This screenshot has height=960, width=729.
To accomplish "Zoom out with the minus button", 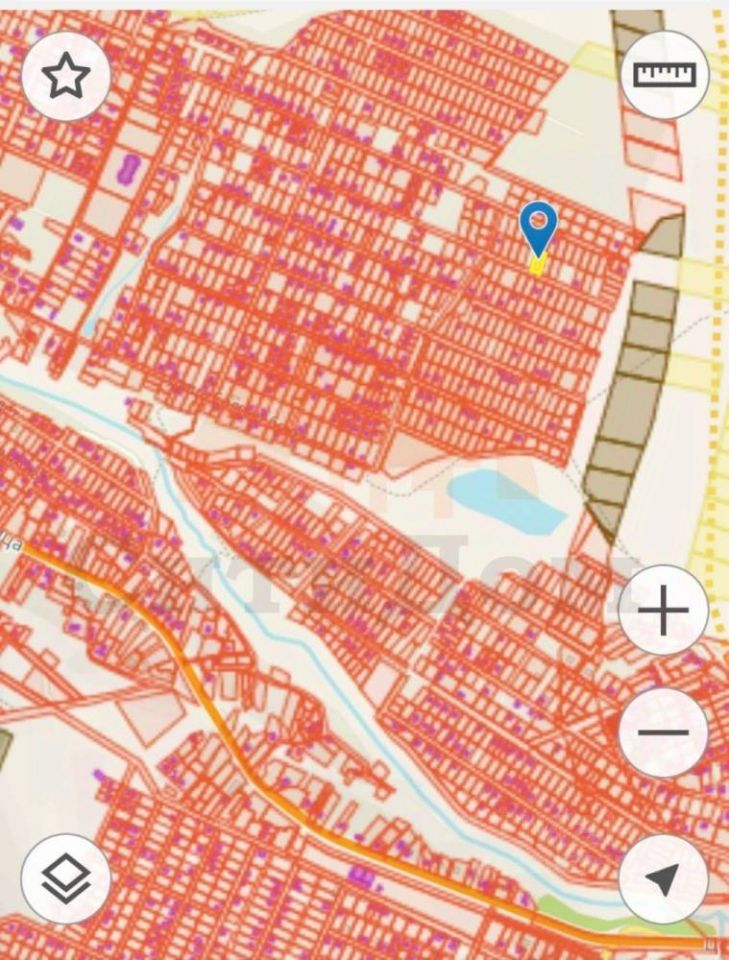I will [664, 733].
